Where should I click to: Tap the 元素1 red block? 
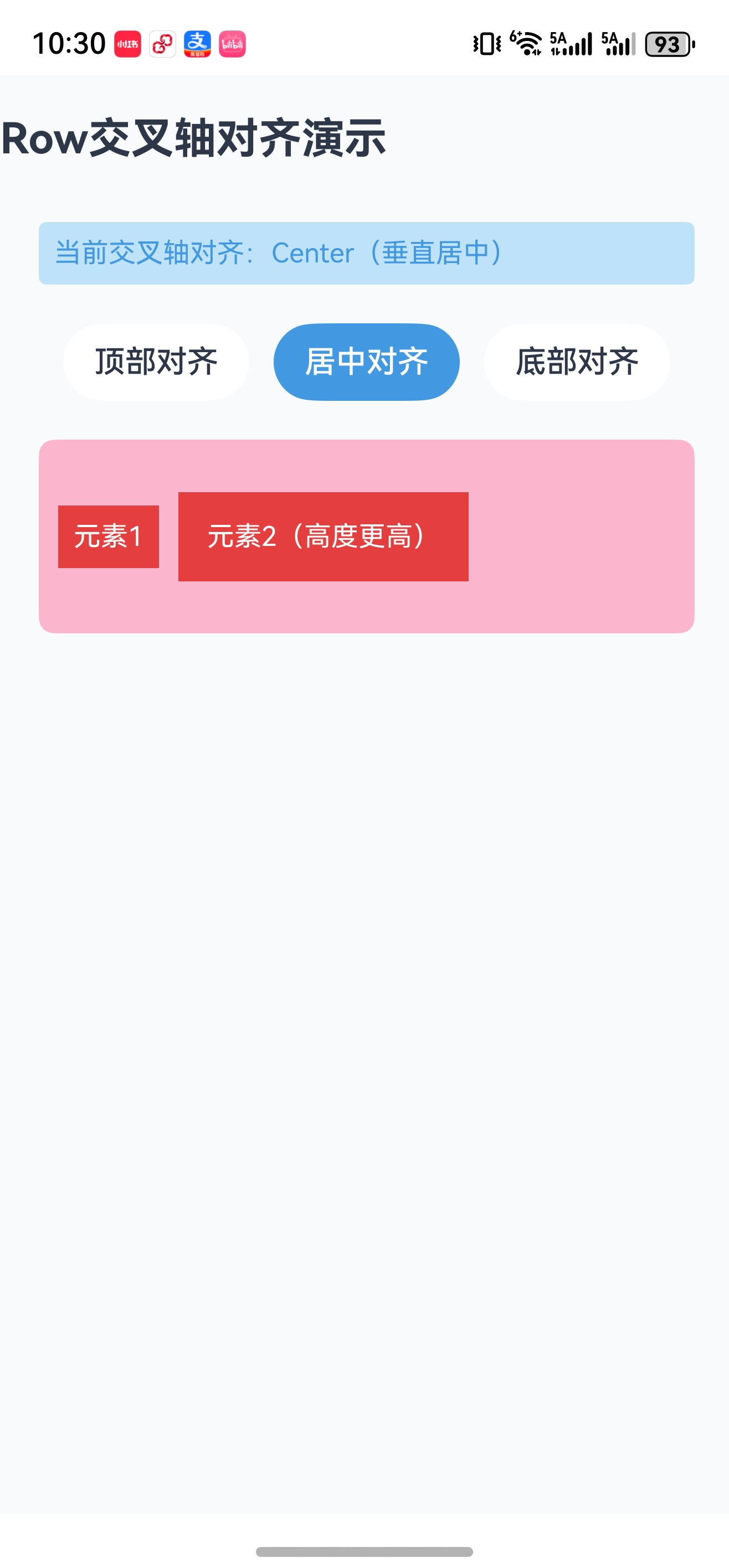tap(108, 537)
